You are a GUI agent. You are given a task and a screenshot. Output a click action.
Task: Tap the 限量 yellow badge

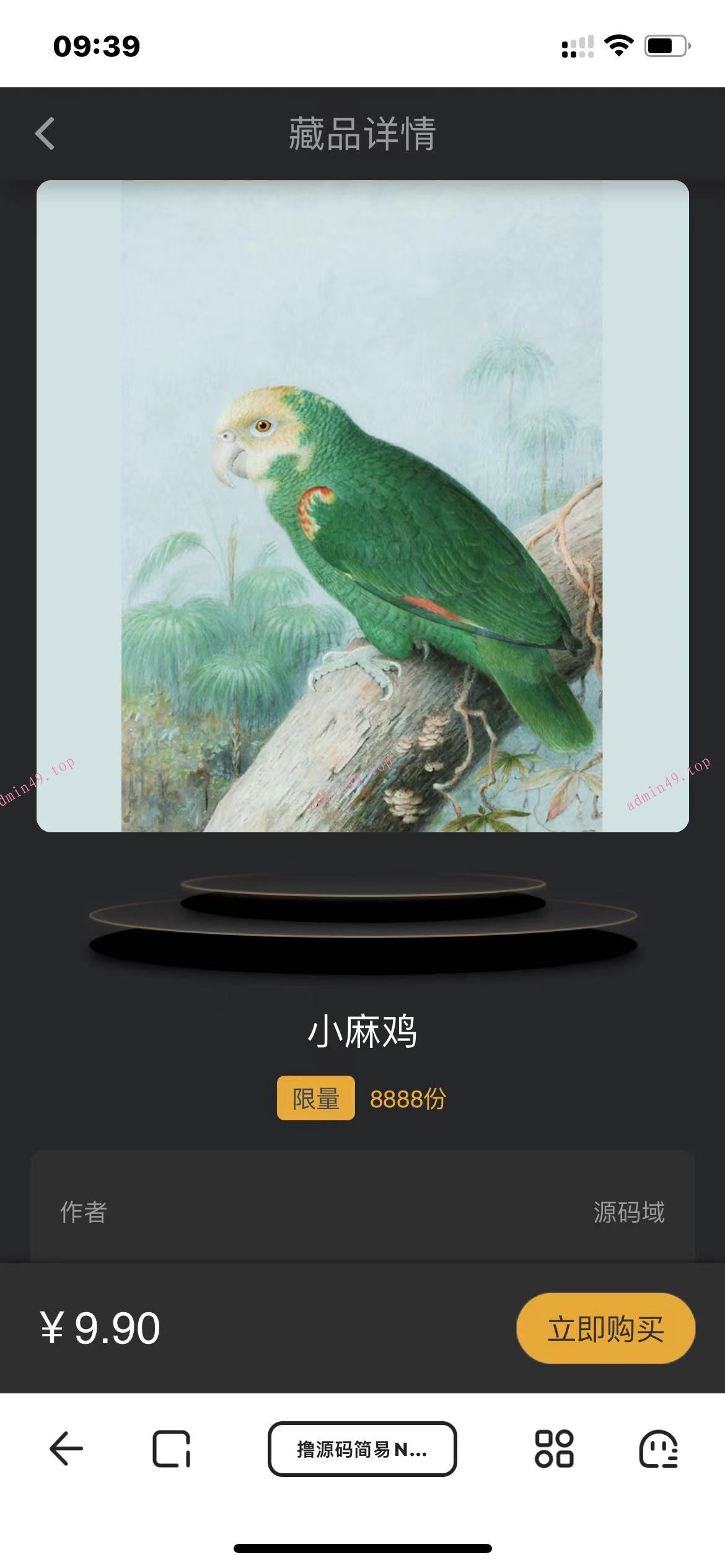316,1097
